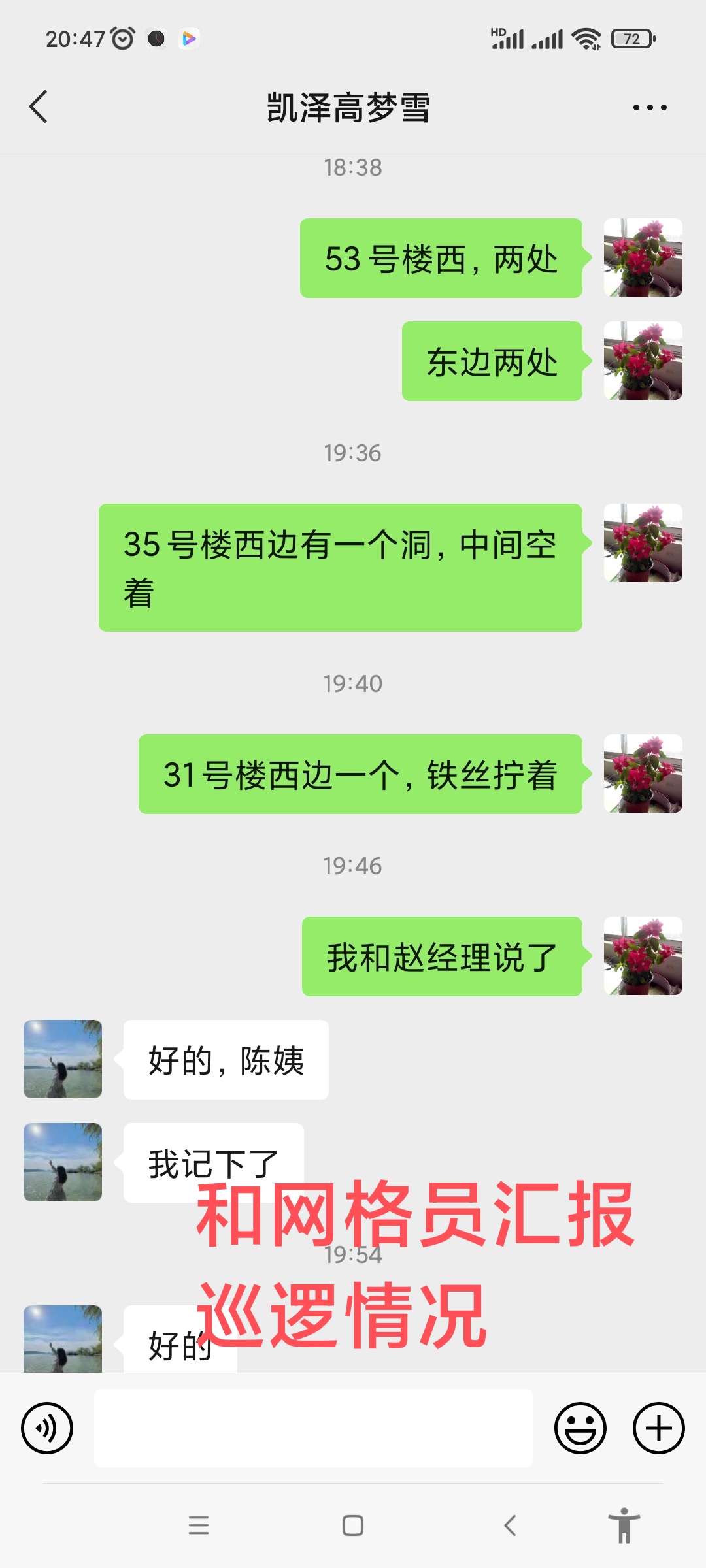The image size is (706, 1568).
Task: Open the three-dot chat info menu
Action: 650,108
